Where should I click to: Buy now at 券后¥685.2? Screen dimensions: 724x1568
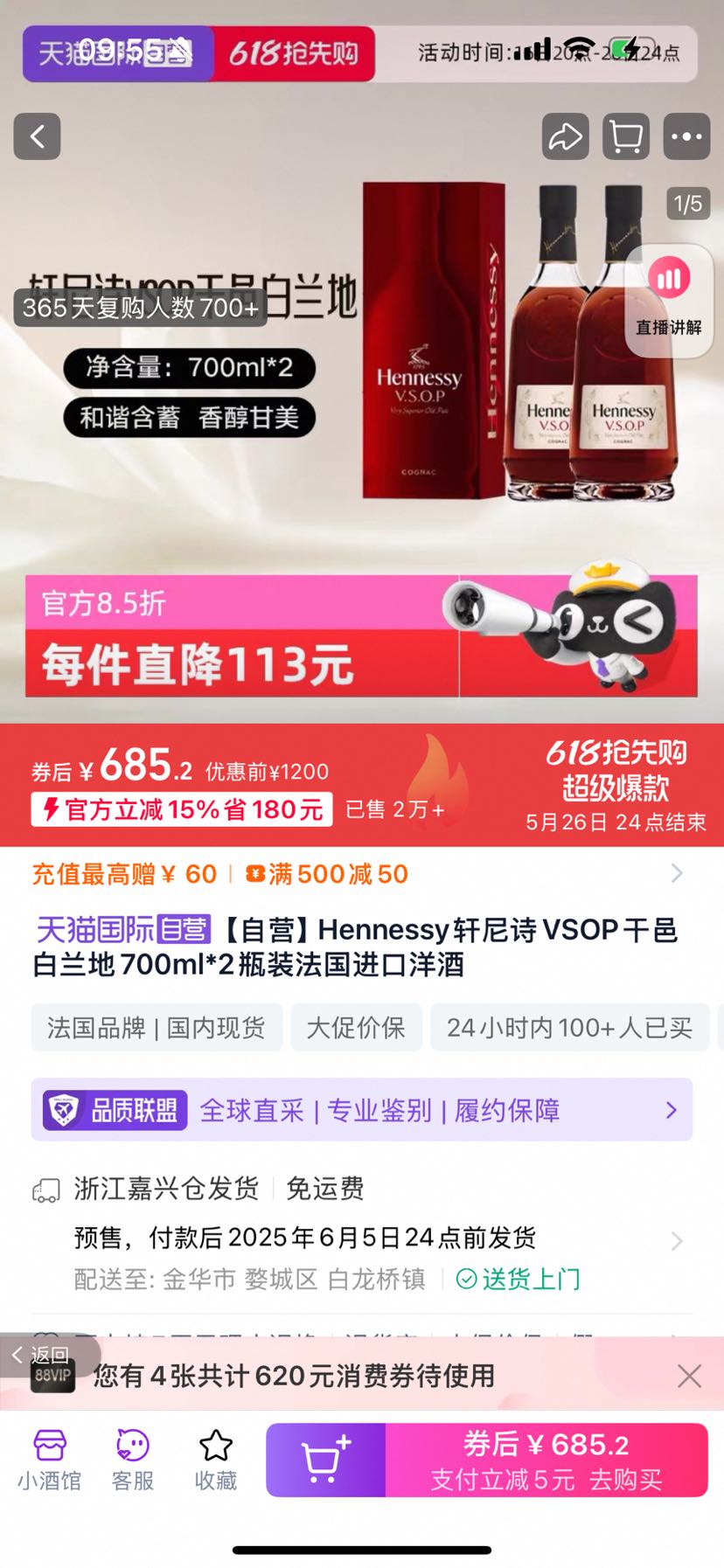546,1460
